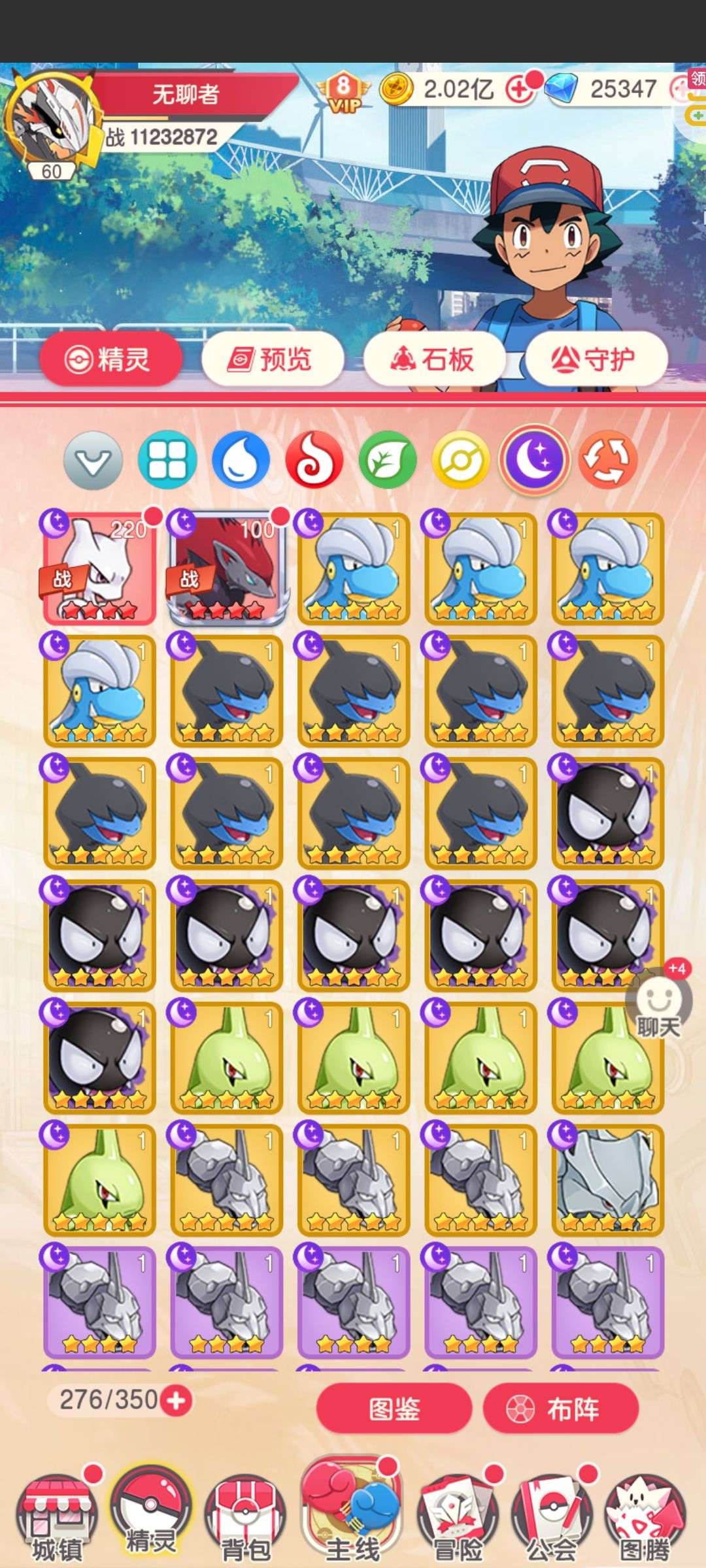Select the level 220 Mewtwo card
The width and height of the screenshot is (706, 1568).
99,567
